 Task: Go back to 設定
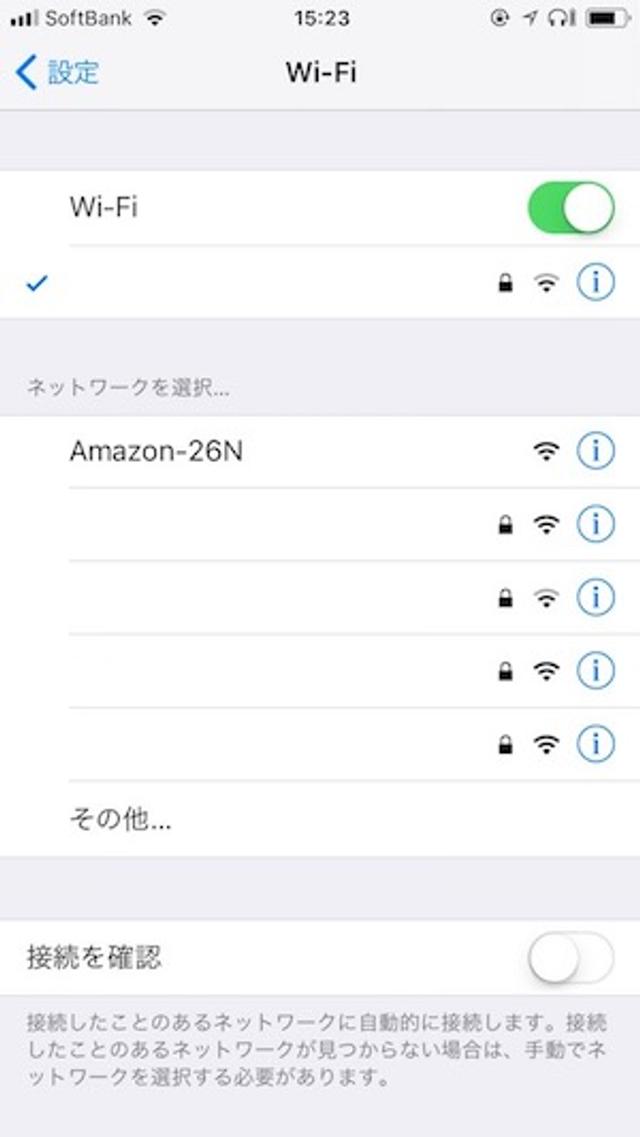pos(58,73)
